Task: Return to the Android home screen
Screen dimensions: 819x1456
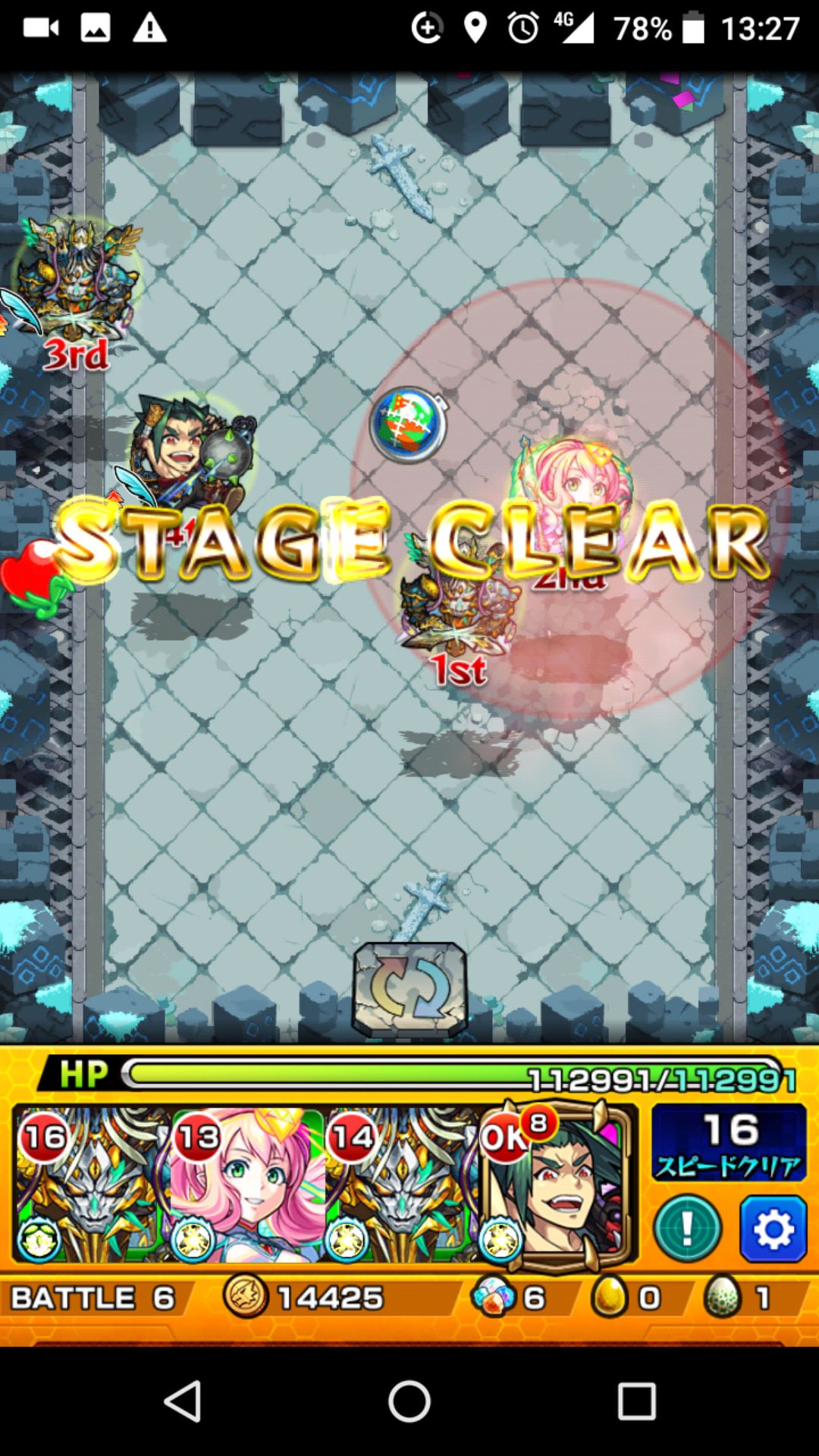Action: point(409,1401)
